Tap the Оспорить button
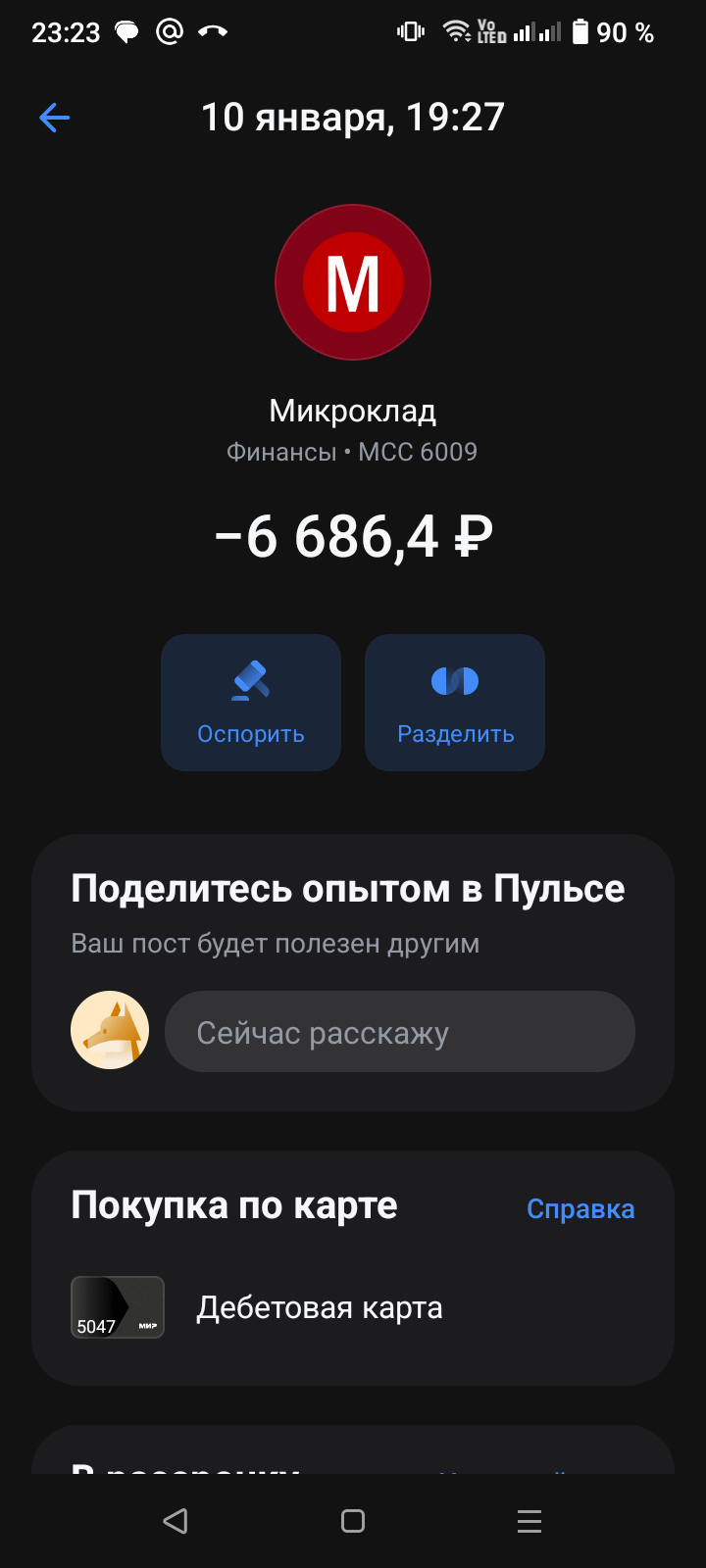 point(251,703)
